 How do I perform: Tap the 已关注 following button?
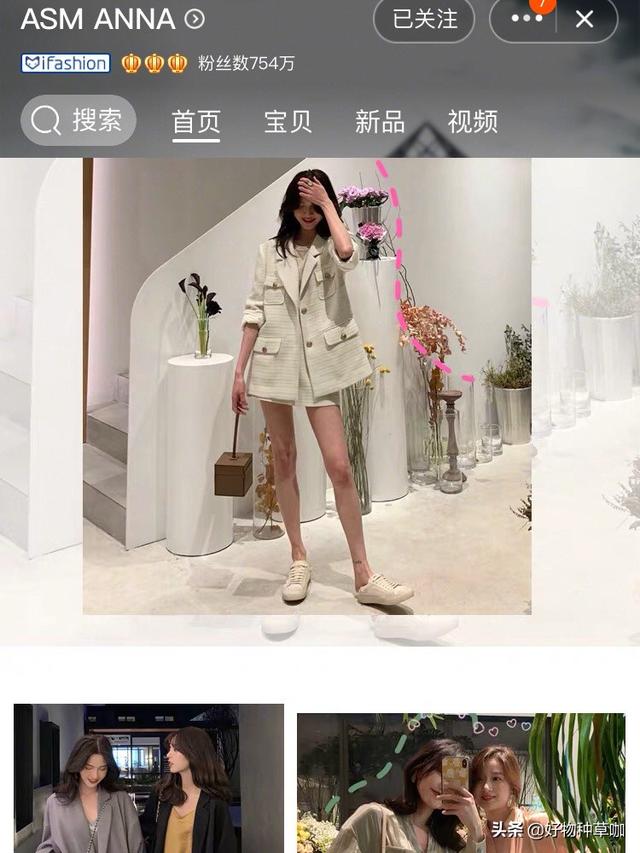click(x=424, y=19)
